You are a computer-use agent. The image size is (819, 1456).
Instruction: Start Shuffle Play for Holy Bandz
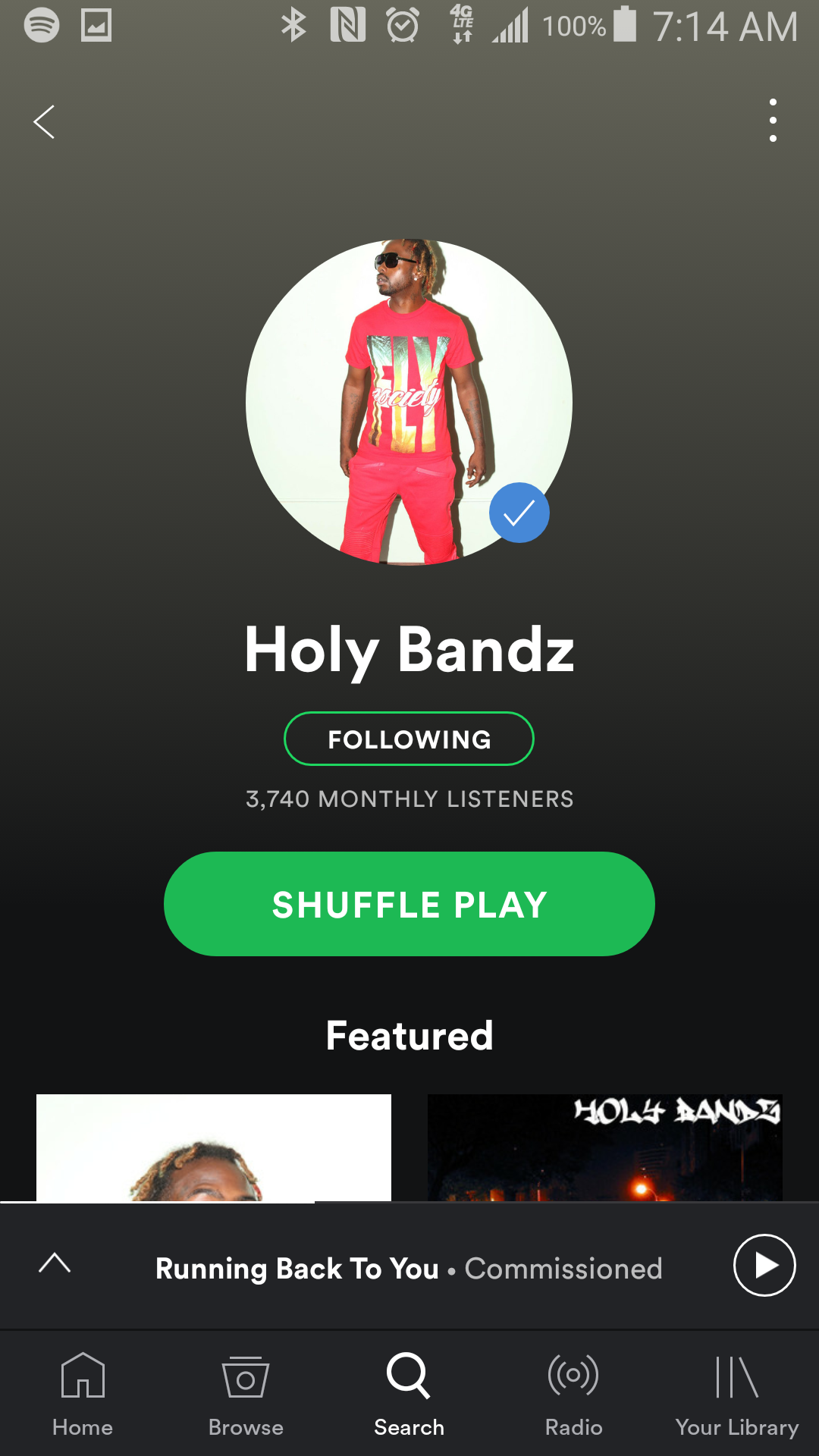[409, 904]
